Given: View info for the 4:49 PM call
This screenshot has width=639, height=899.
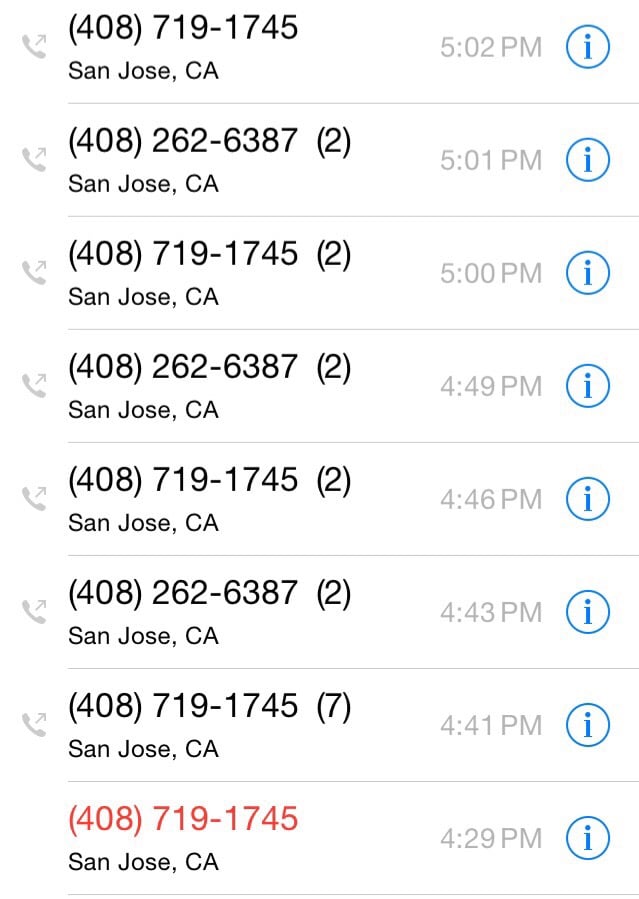Looking at the screenshot, I should tap(588, 386).
